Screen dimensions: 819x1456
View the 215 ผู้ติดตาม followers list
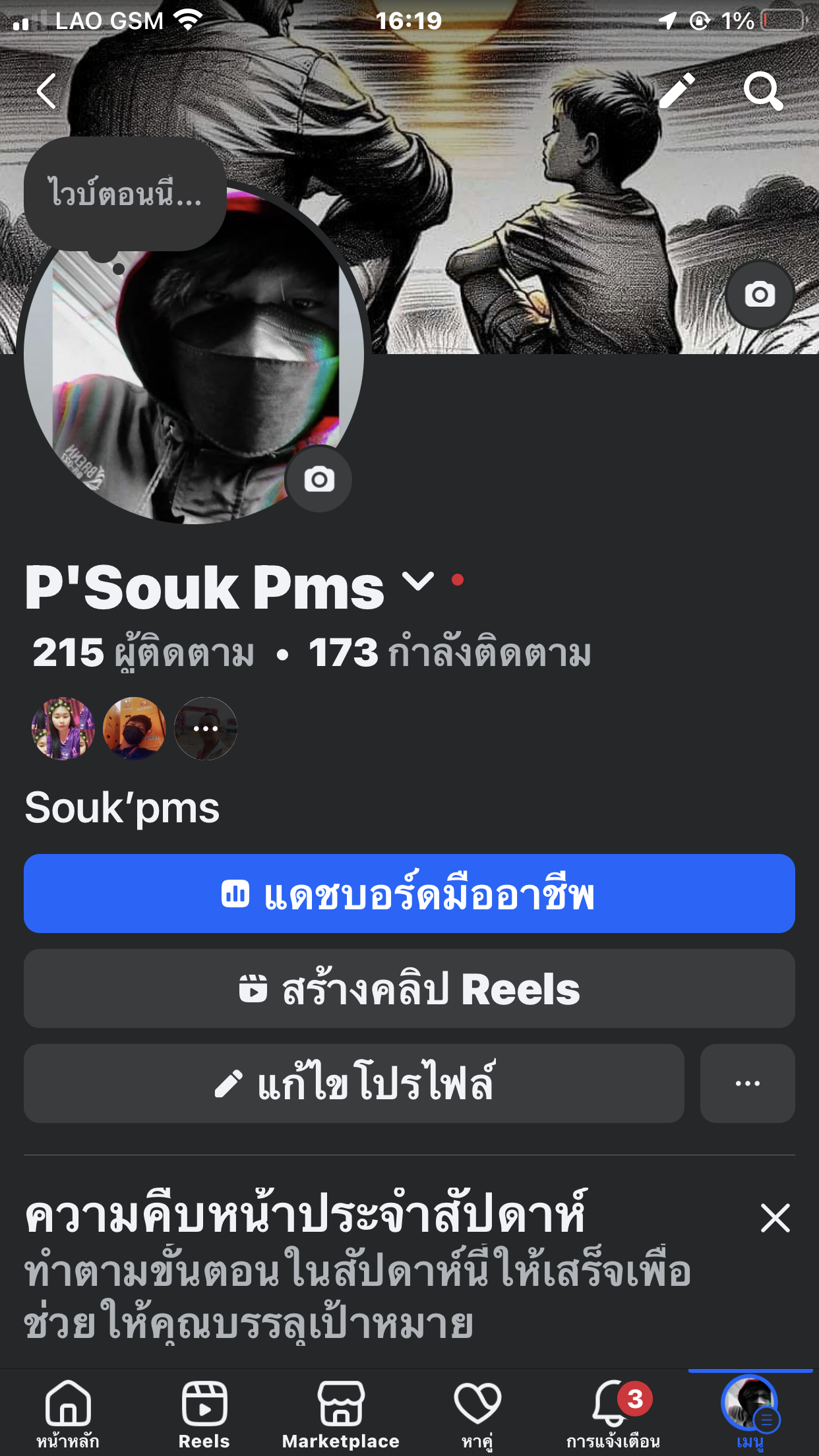[x=143, y=653]
